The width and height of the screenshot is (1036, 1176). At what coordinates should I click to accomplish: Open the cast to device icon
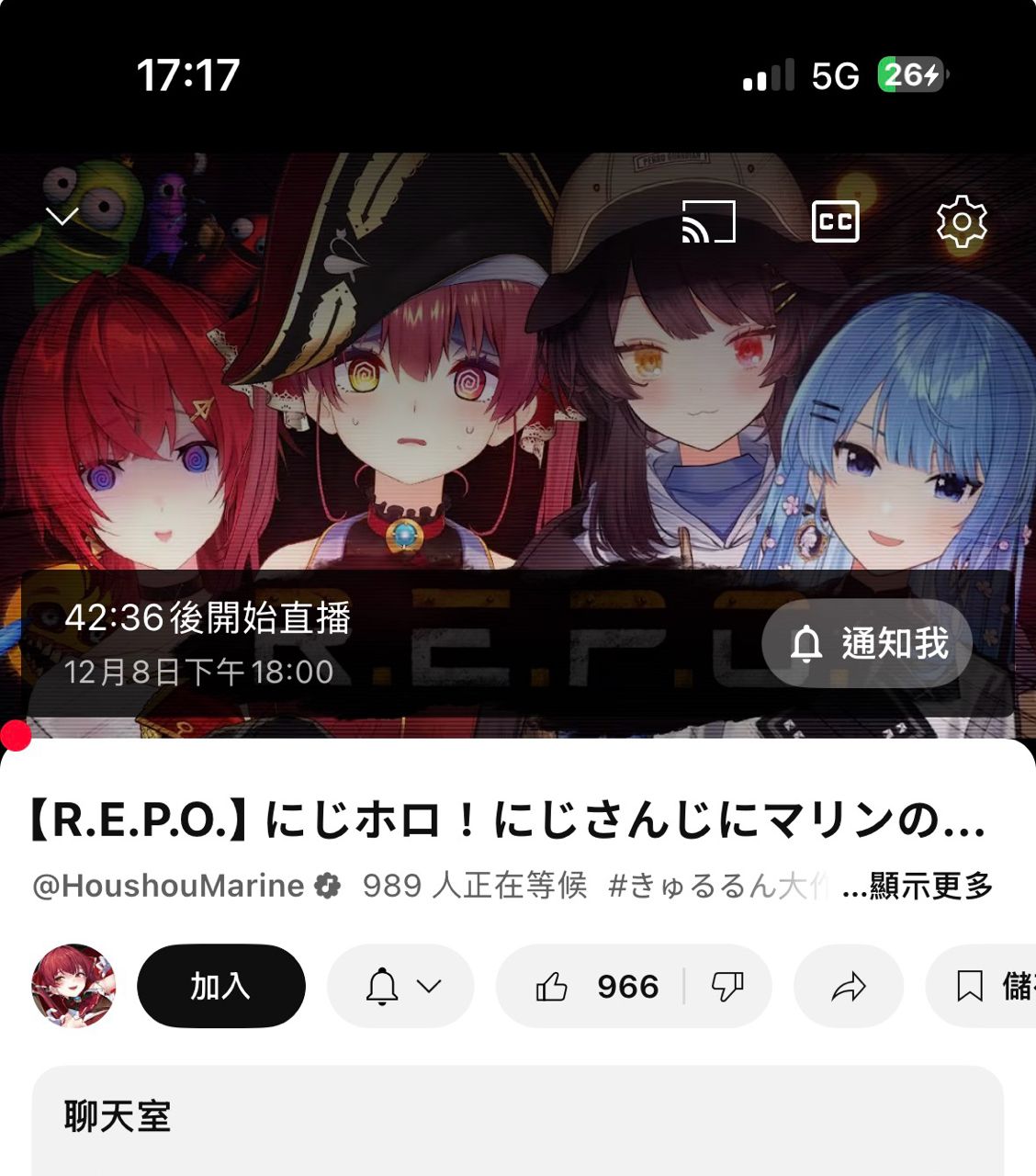[x=708, y=221]
